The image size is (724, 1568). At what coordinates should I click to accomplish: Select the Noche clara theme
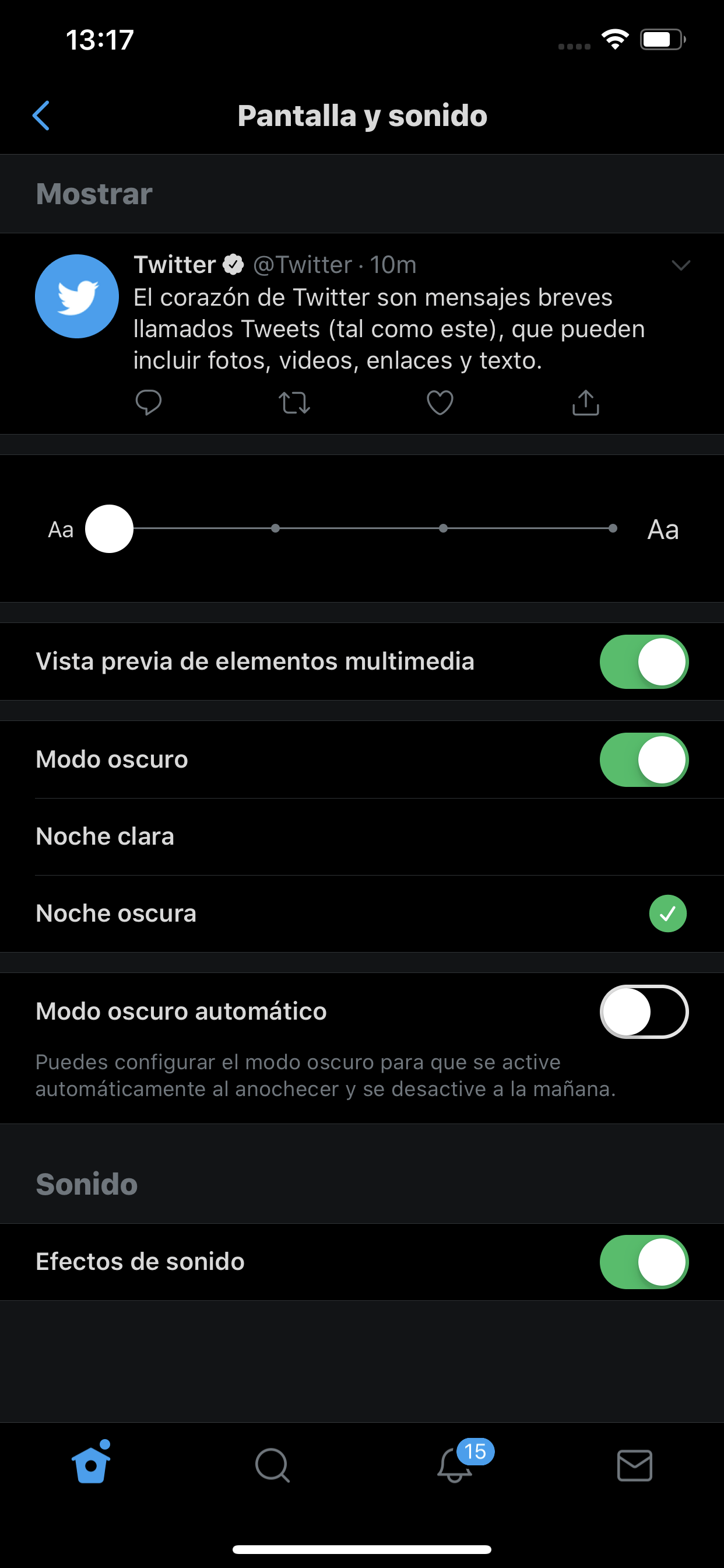coord(361,836)
